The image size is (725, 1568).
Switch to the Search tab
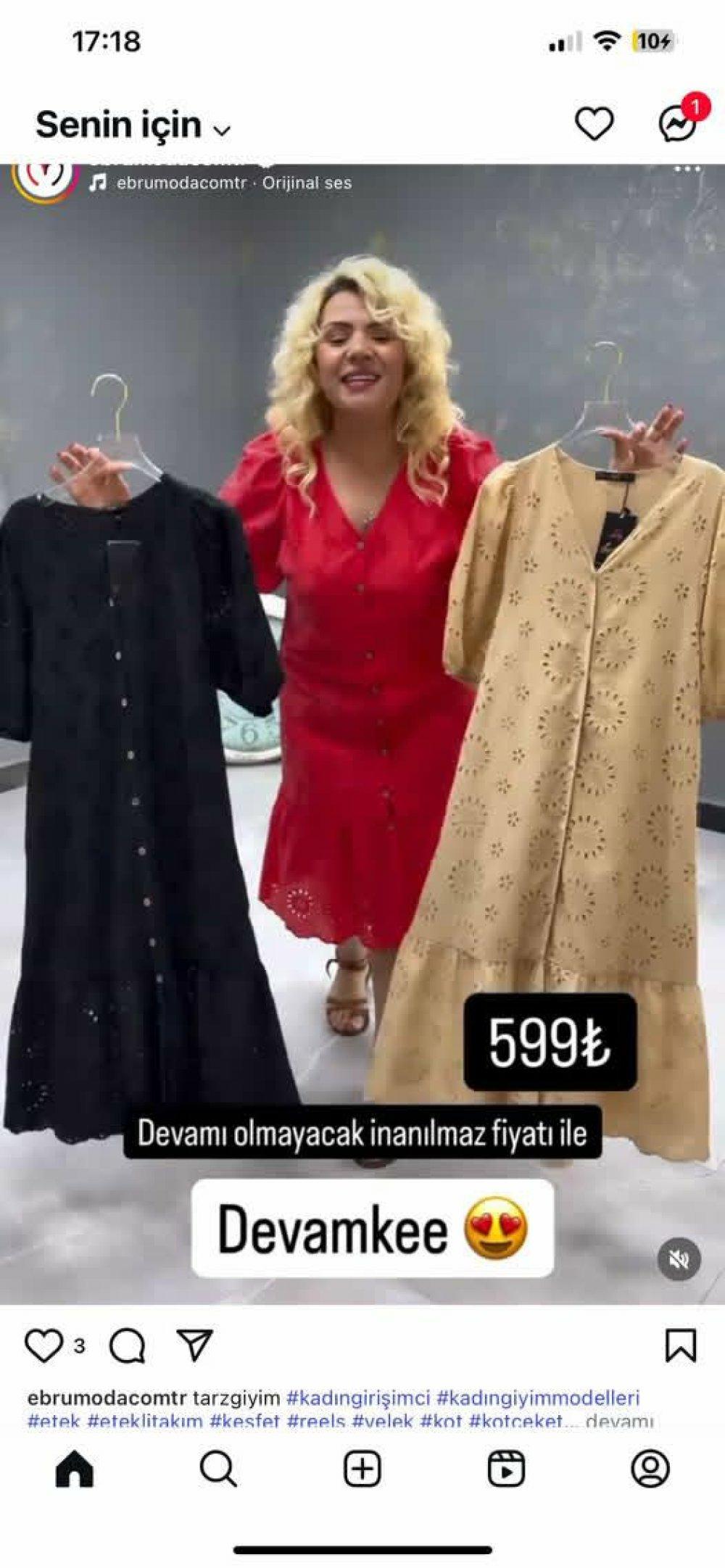[x=217, y=1470]
